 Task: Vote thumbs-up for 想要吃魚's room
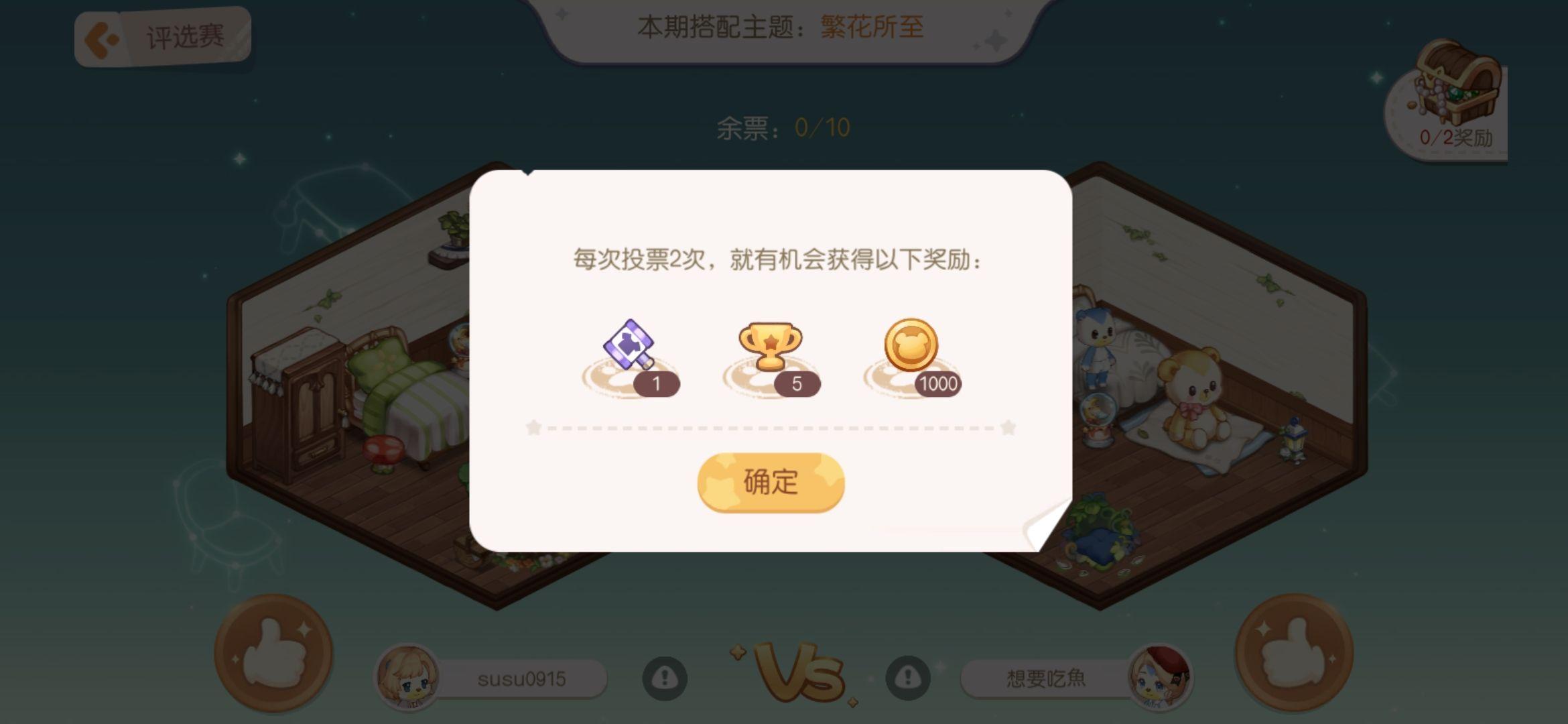click(x=1293, y=652)
